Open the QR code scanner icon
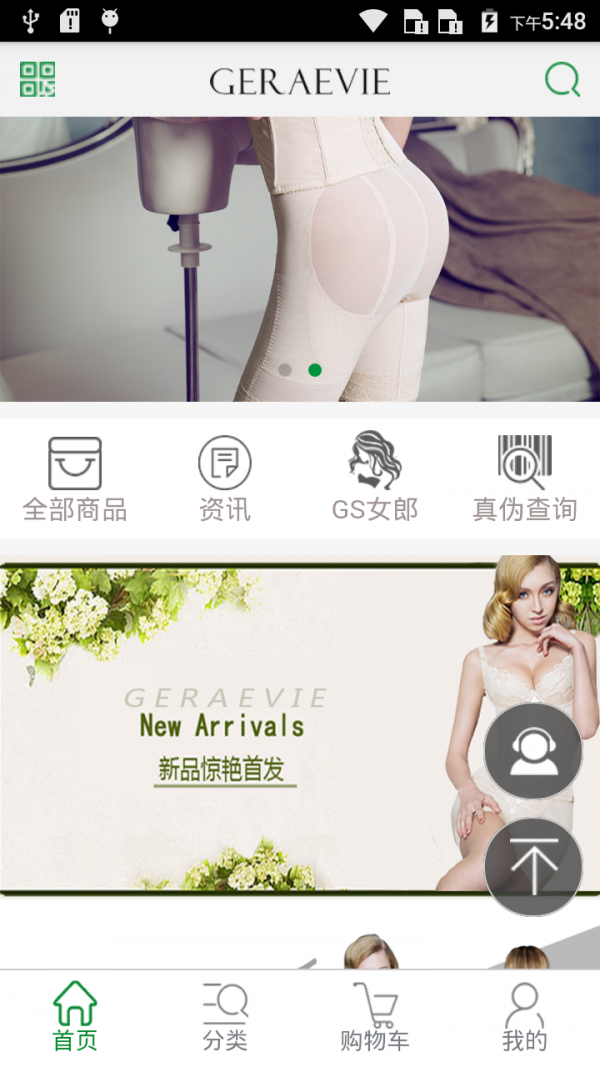 [x=38, y=79]
